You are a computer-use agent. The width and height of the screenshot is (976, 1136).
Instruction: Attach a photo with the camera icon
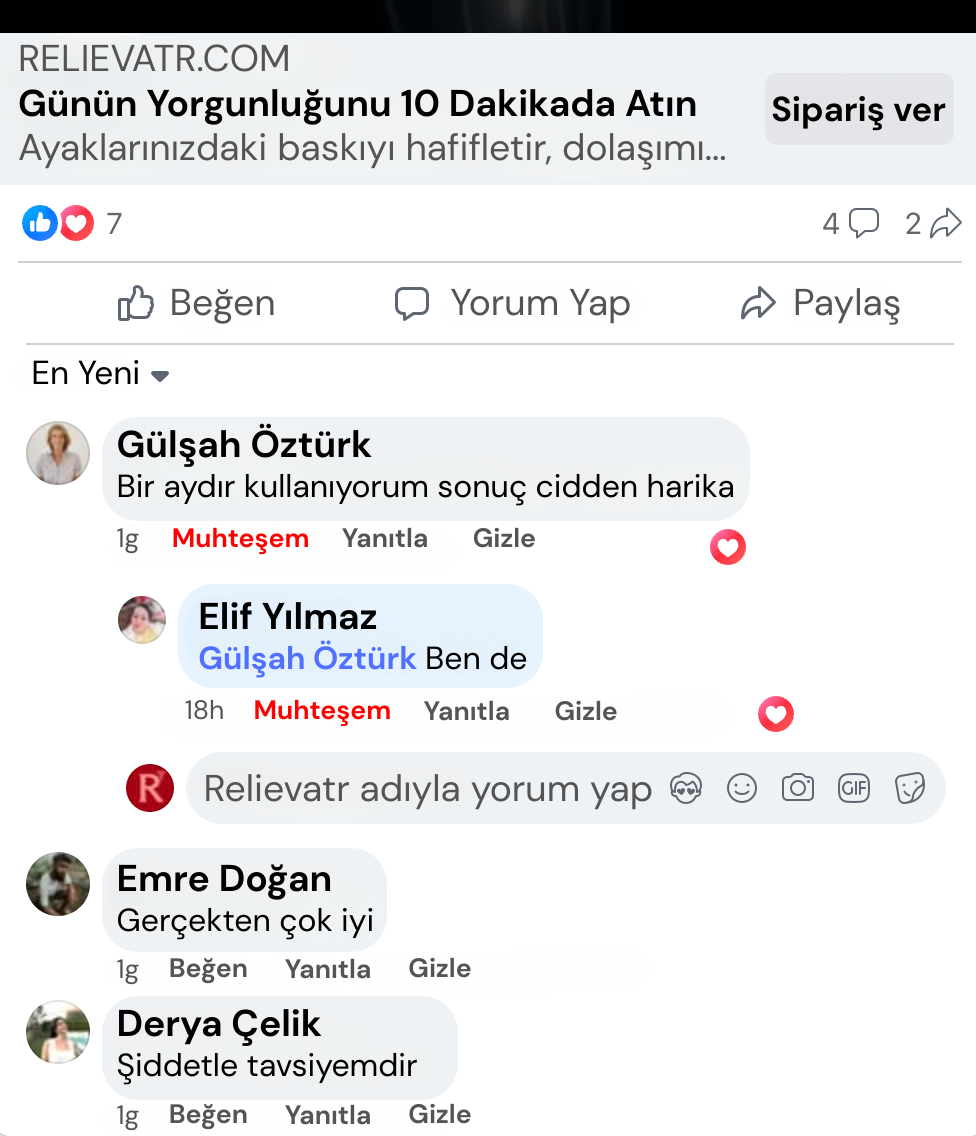point(797,788)
